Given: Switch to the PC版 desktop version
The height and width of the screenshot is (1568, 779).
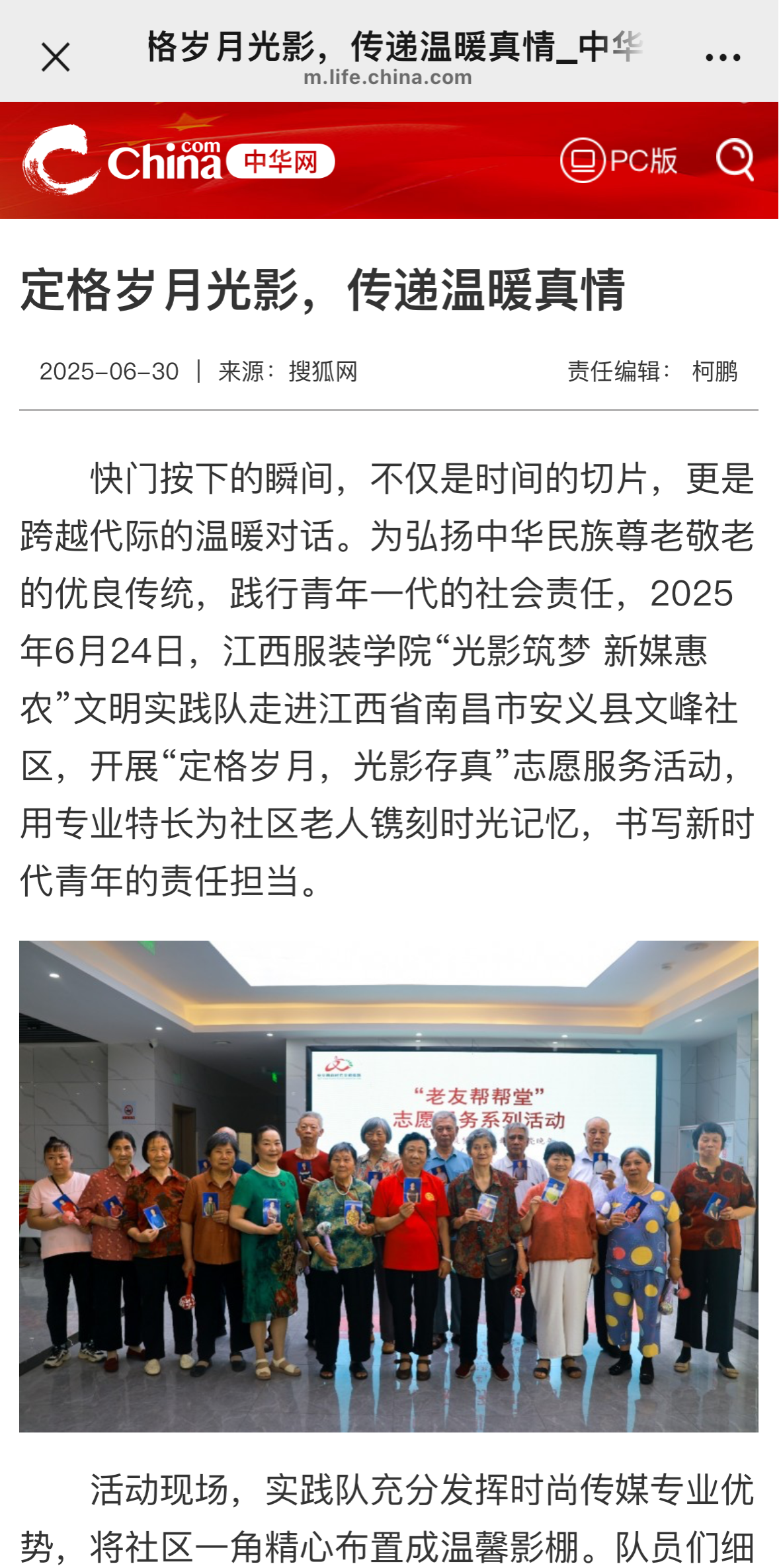Looking at the screenshot, I should (x=619, y=160).
